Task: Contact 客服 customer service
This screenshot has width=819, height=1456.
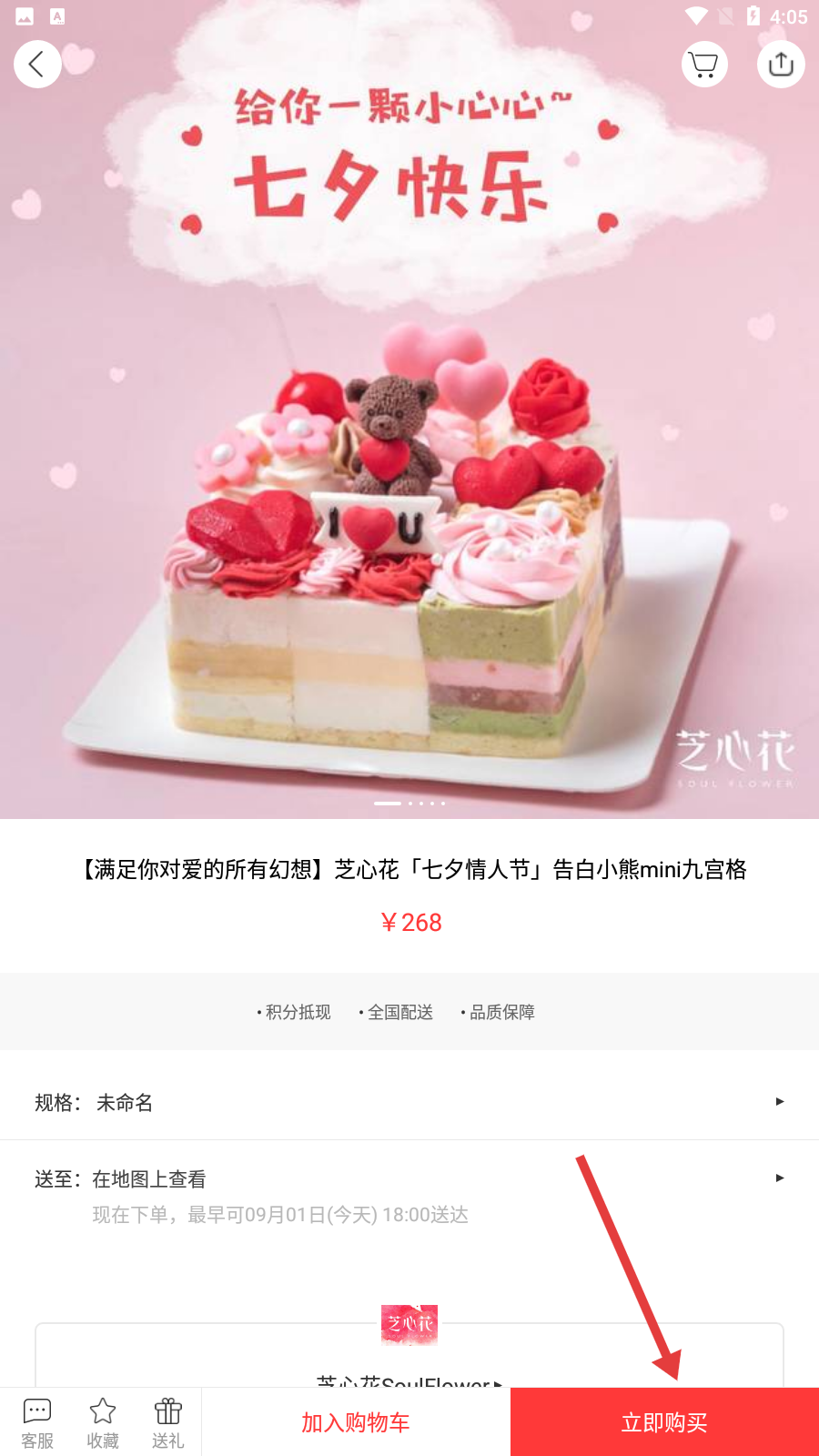Action: (x=37, y=1423)
